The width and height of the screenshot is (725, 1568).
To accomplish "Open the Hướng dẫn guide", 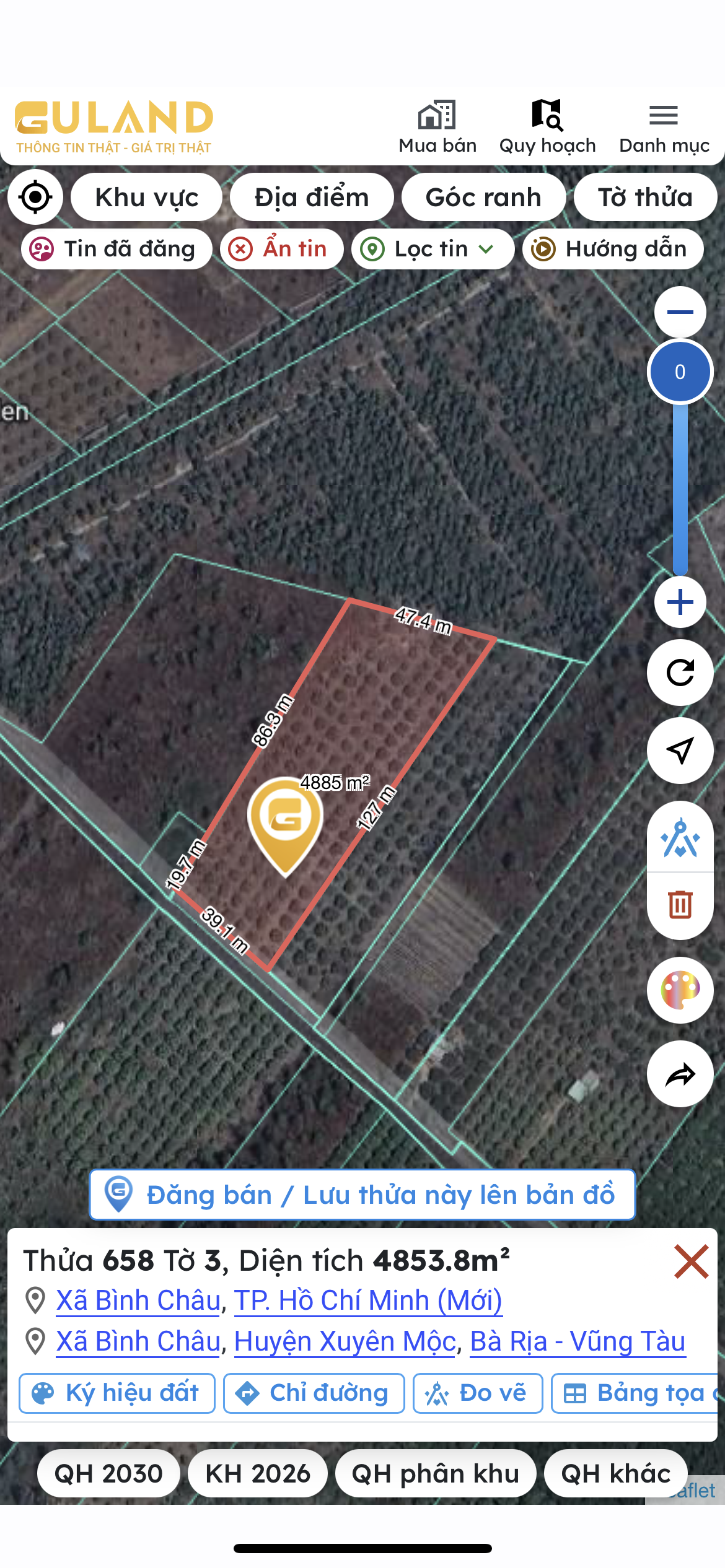I will coord(613,249).
